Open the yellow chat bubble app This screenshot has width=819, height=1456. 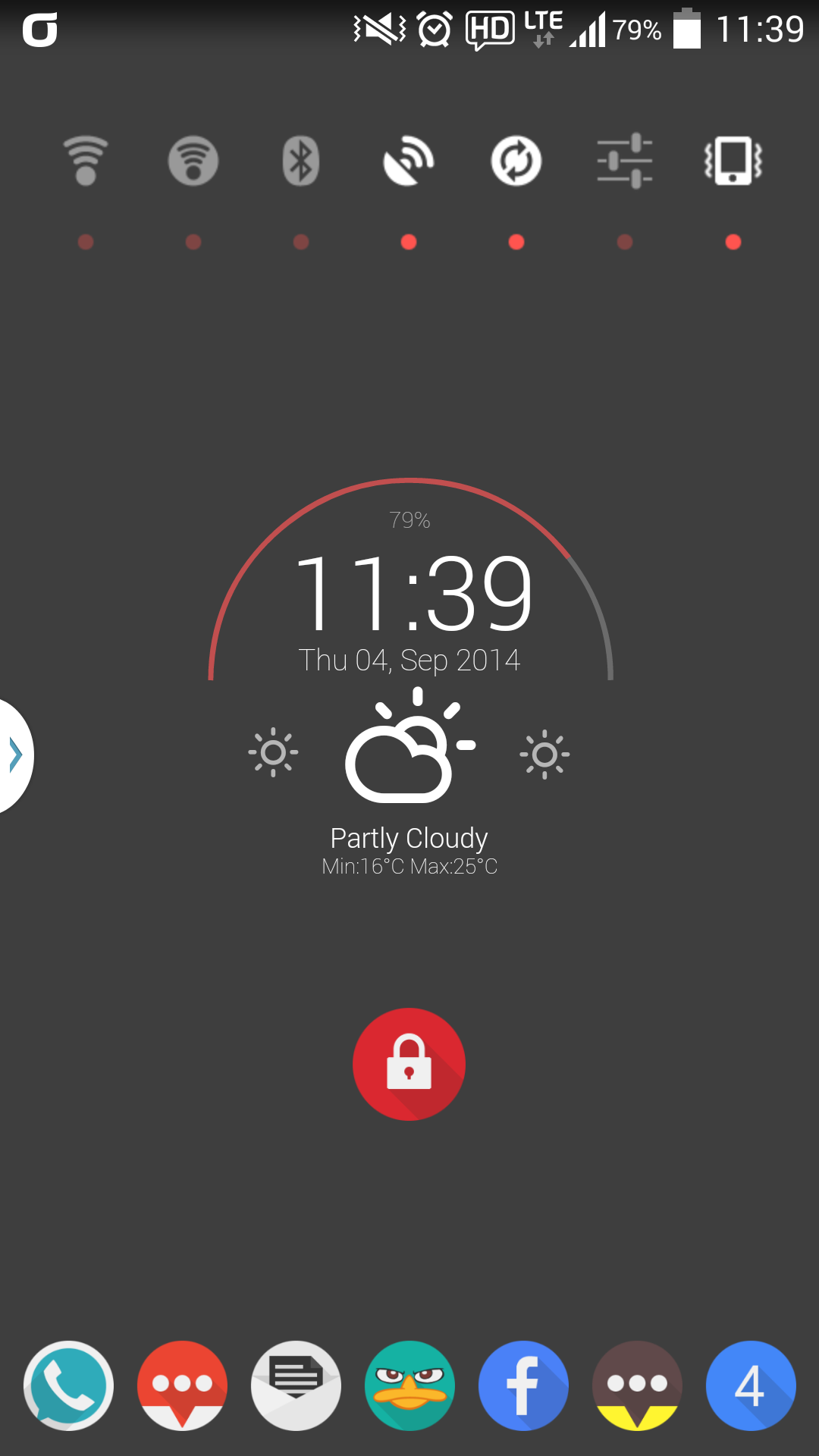point(637,1385)
